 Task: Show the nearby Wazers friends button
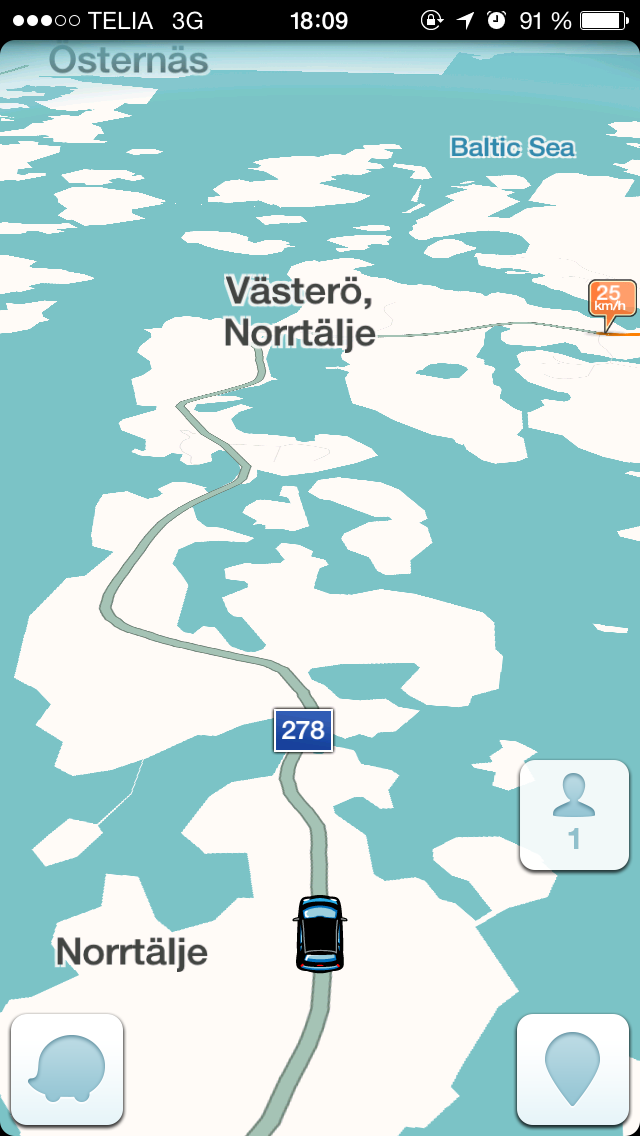574,815
